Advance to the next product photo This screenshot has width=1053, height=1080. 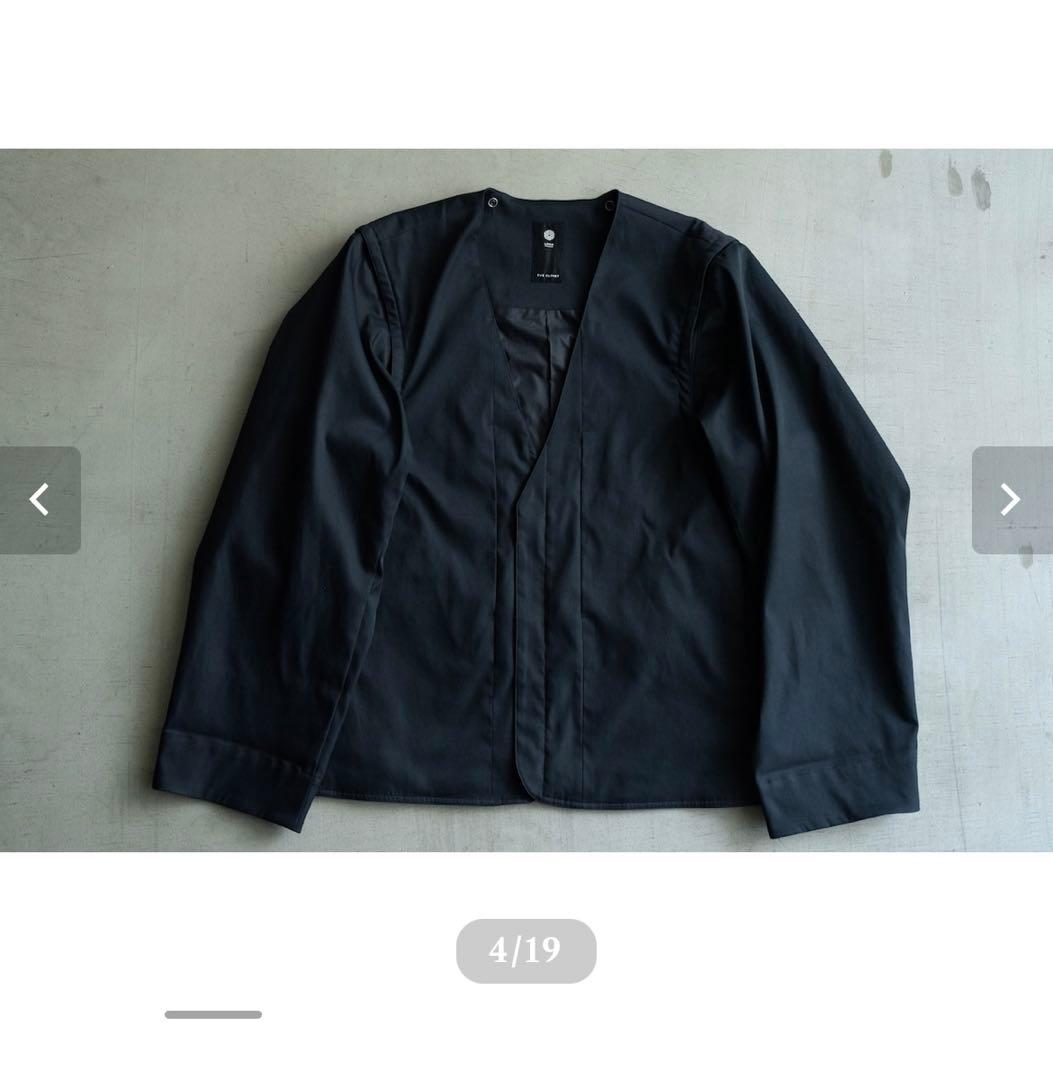(1011, 500)
